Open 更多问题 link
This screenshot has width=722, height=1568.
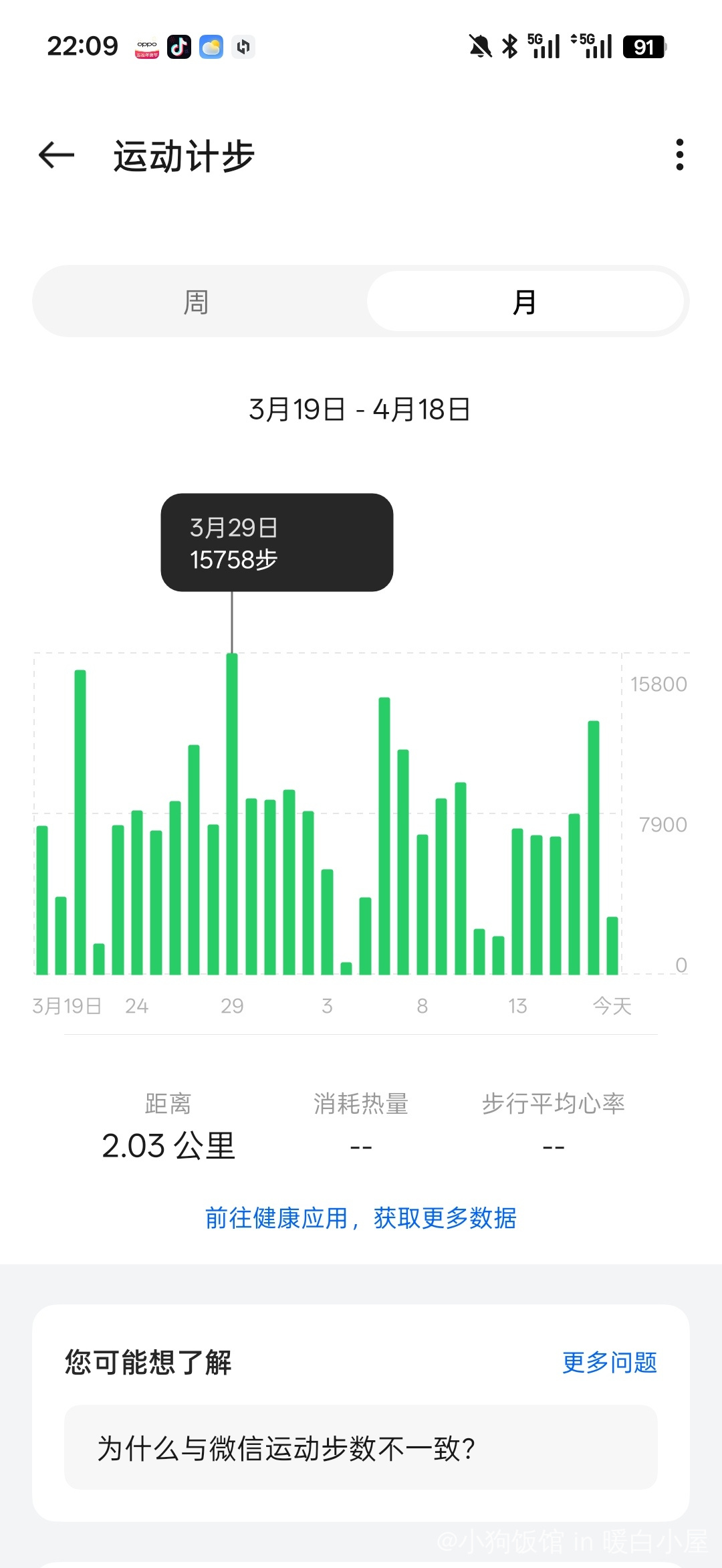(609, 1363)
